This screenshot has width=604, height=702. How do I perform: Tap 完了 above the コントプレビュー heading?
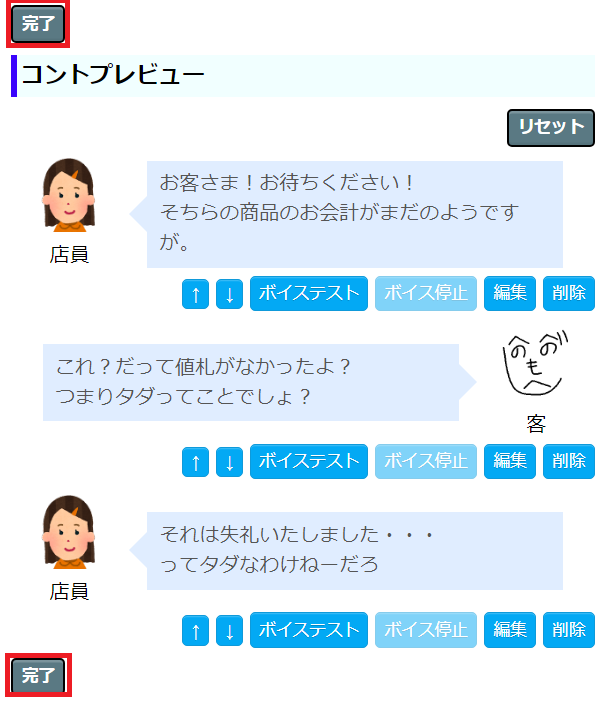click(x=38, y=24)
